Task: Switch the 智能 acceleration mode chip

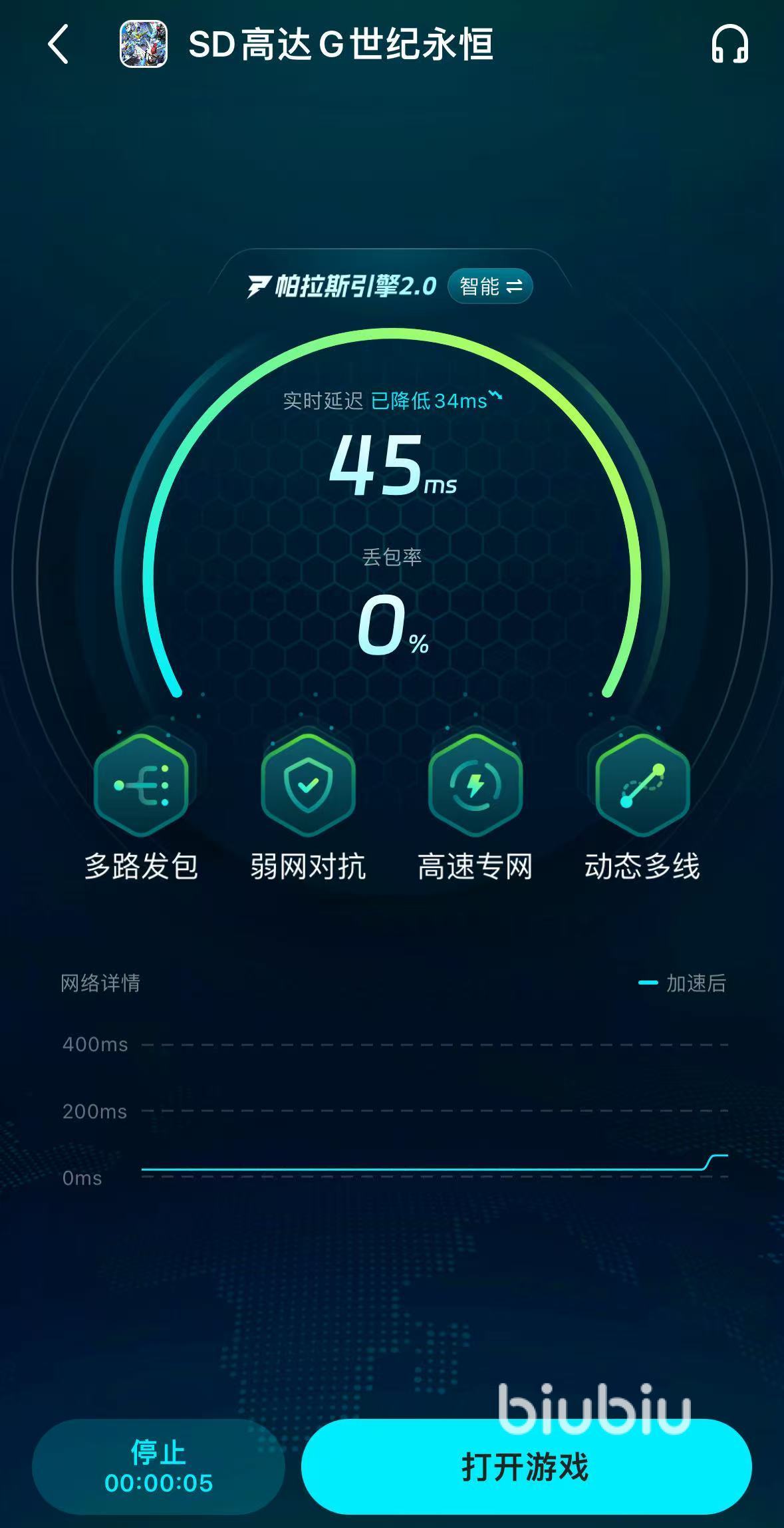Action: 491,287
